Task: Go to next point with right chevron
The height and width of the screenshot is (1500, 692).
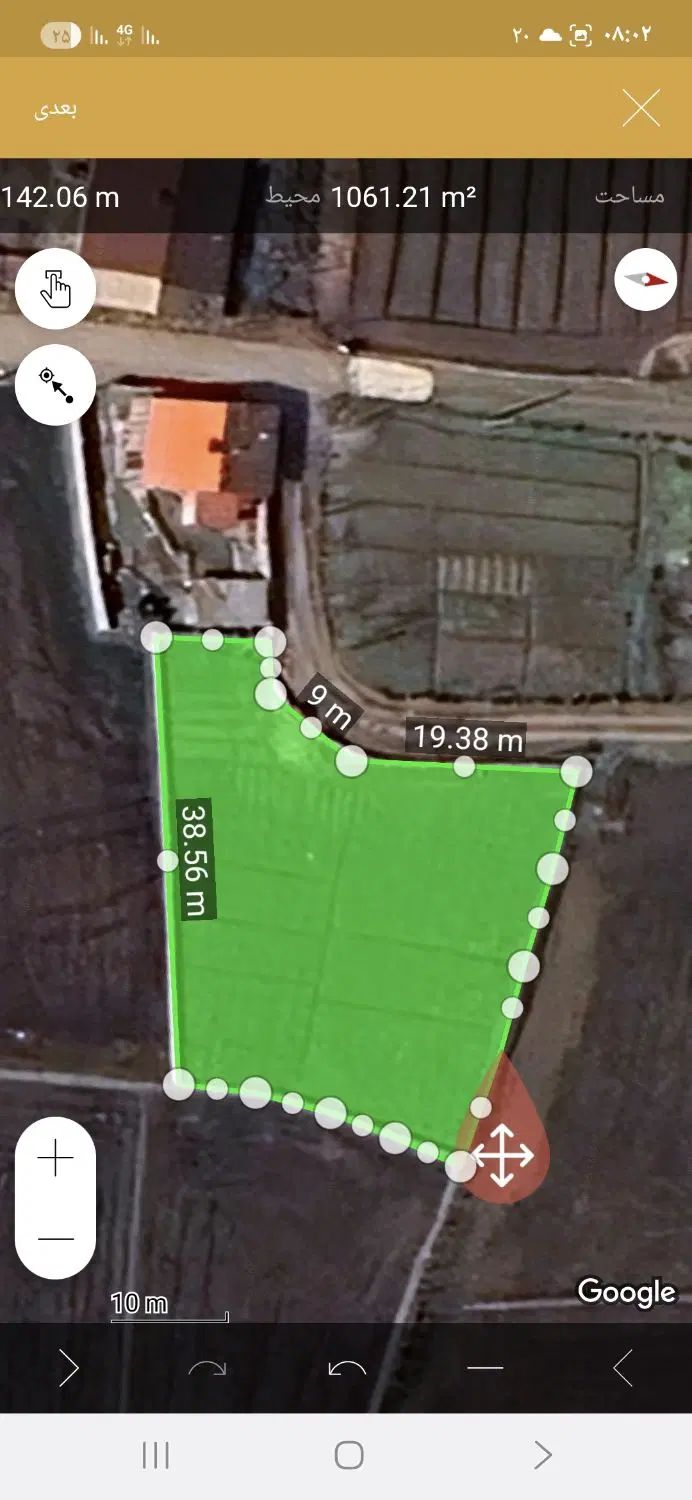Action: pyautogui.click(x=68, y=1368)
